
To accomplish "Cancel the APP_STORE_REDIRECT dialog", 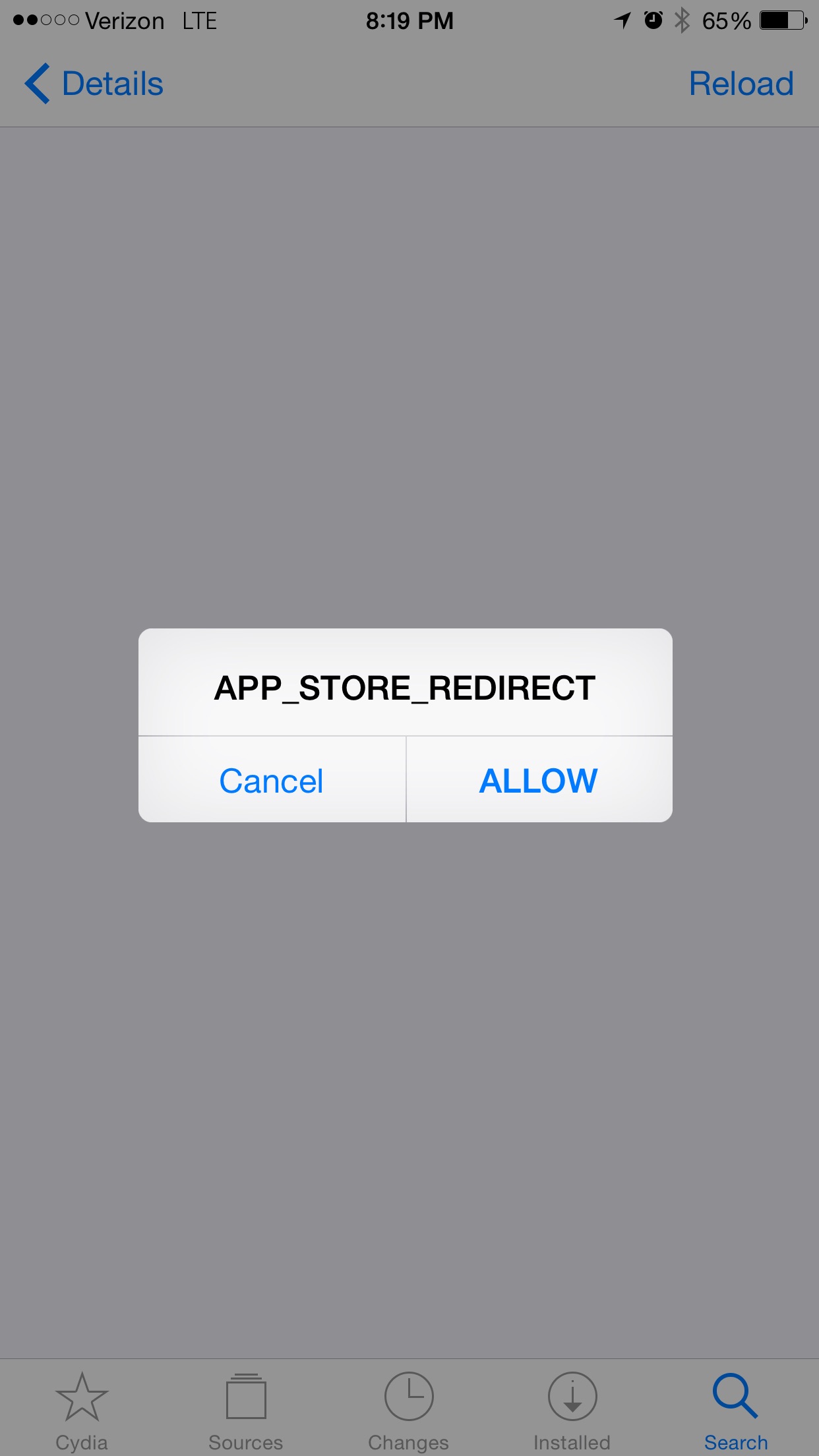I will 272,780.
